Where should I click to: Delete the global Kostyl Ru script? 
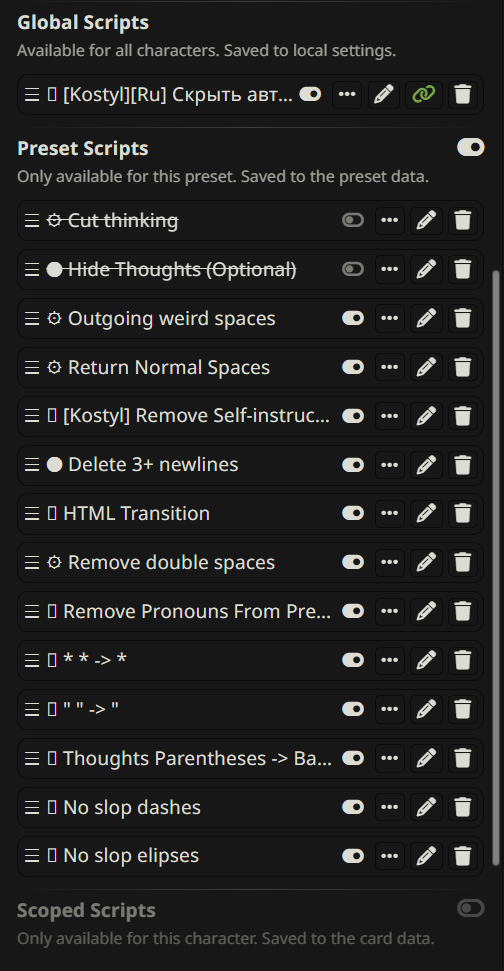pos(463,95)
